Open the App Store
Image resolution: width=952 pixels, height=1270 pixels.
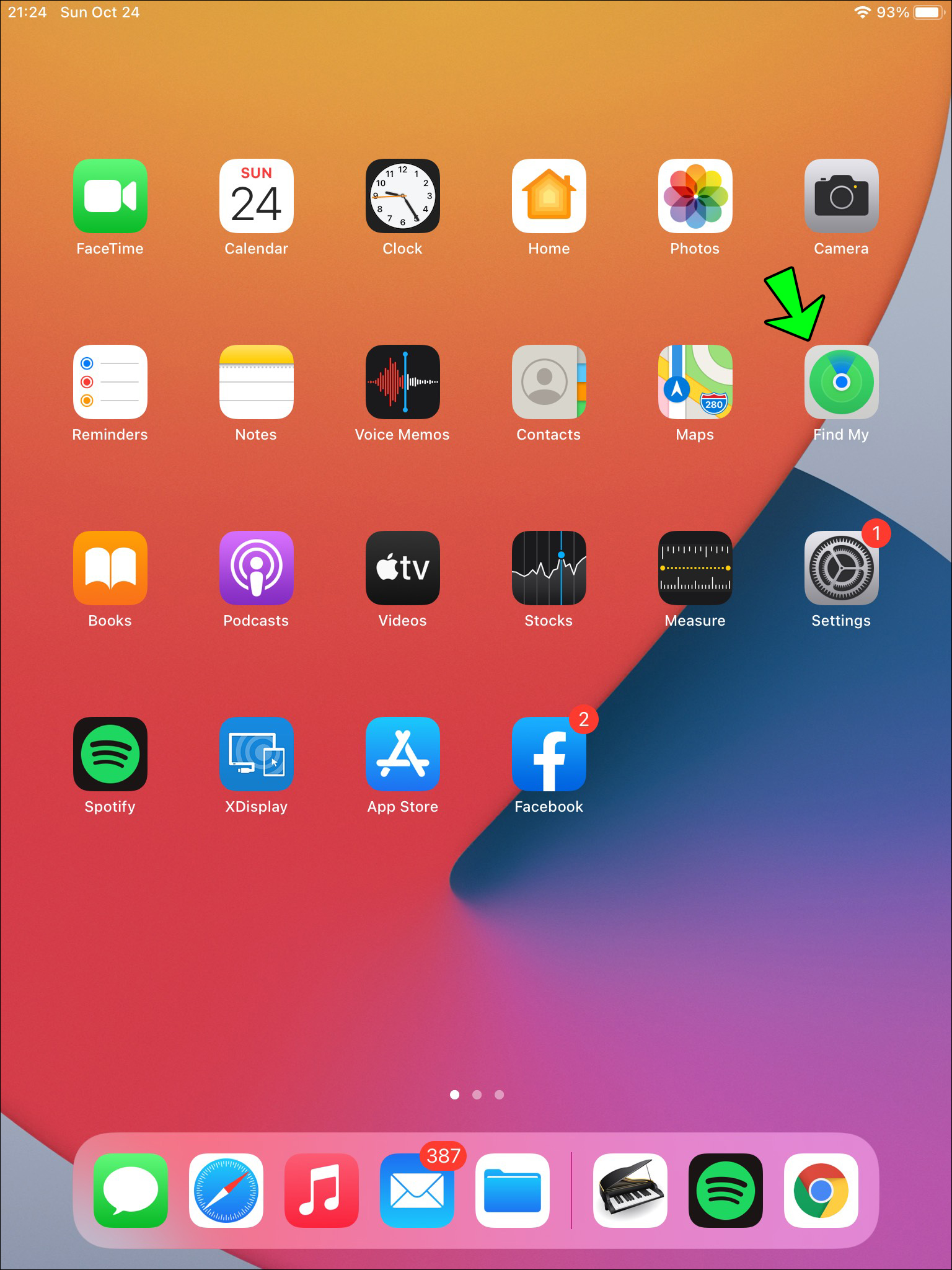tap(402, 754)
